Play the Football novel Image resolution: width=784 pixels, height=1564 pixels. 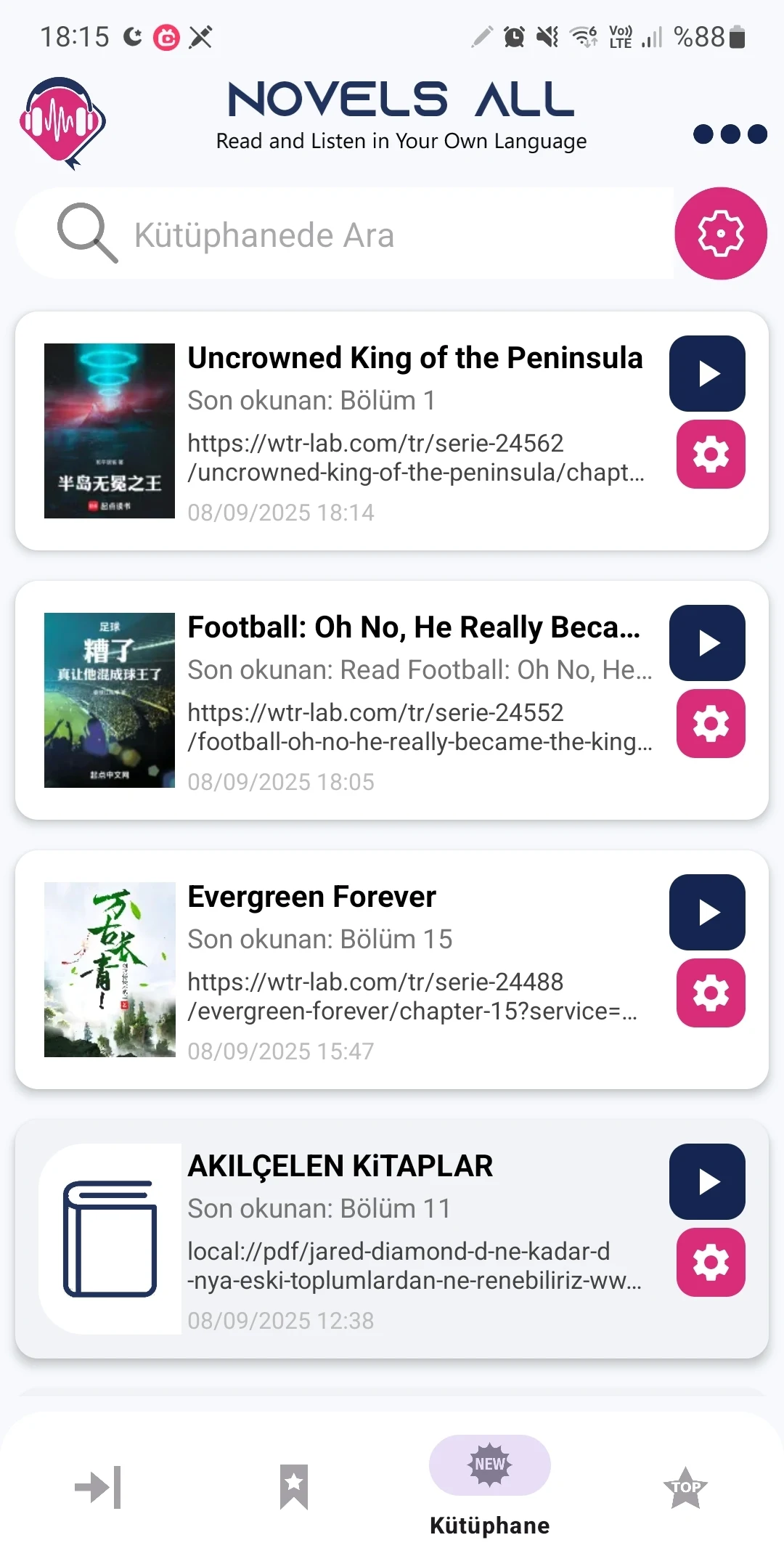[x=708, y=643]
